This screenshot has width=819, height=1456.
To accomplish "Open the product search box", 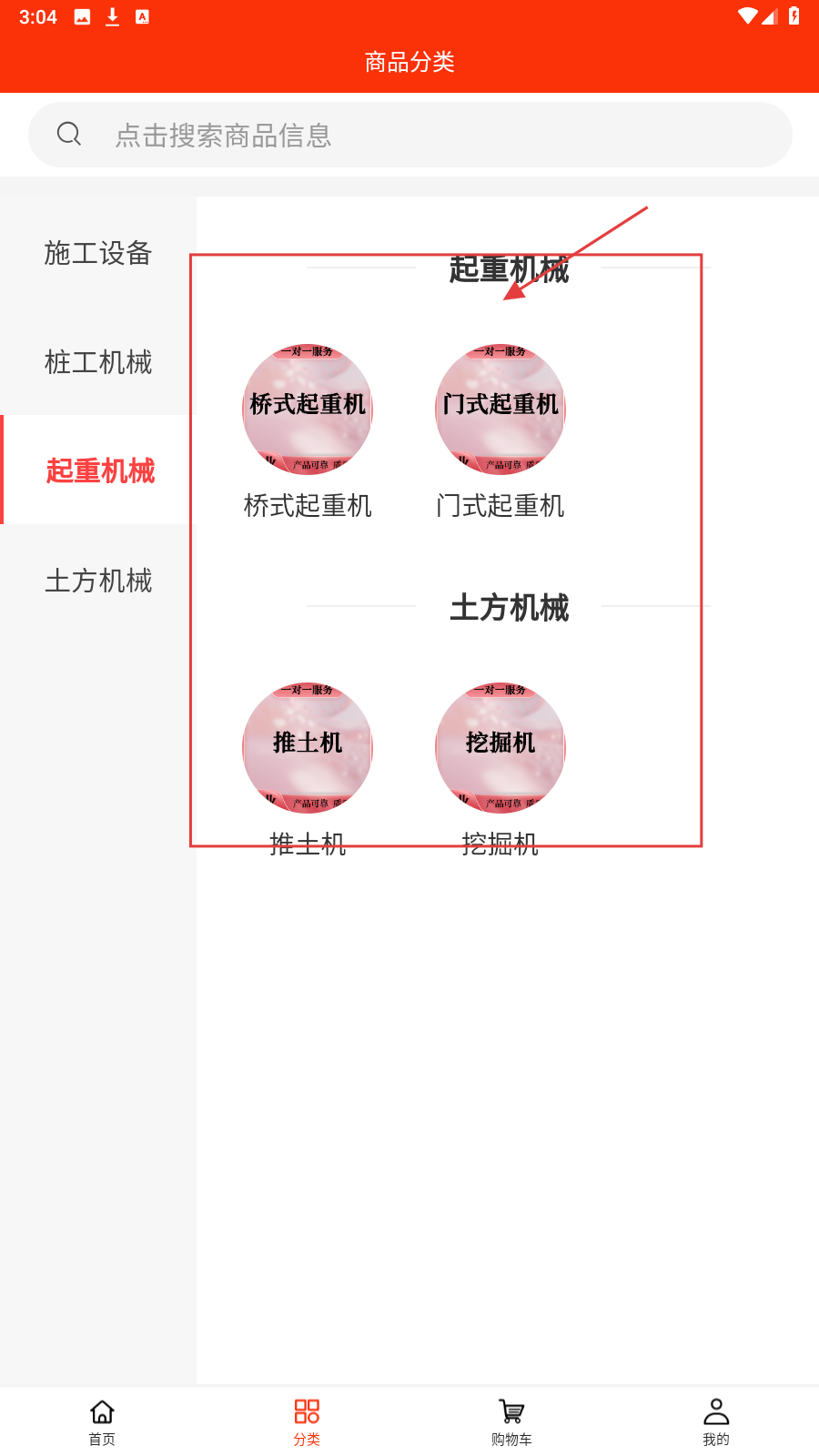I will 409,135.
